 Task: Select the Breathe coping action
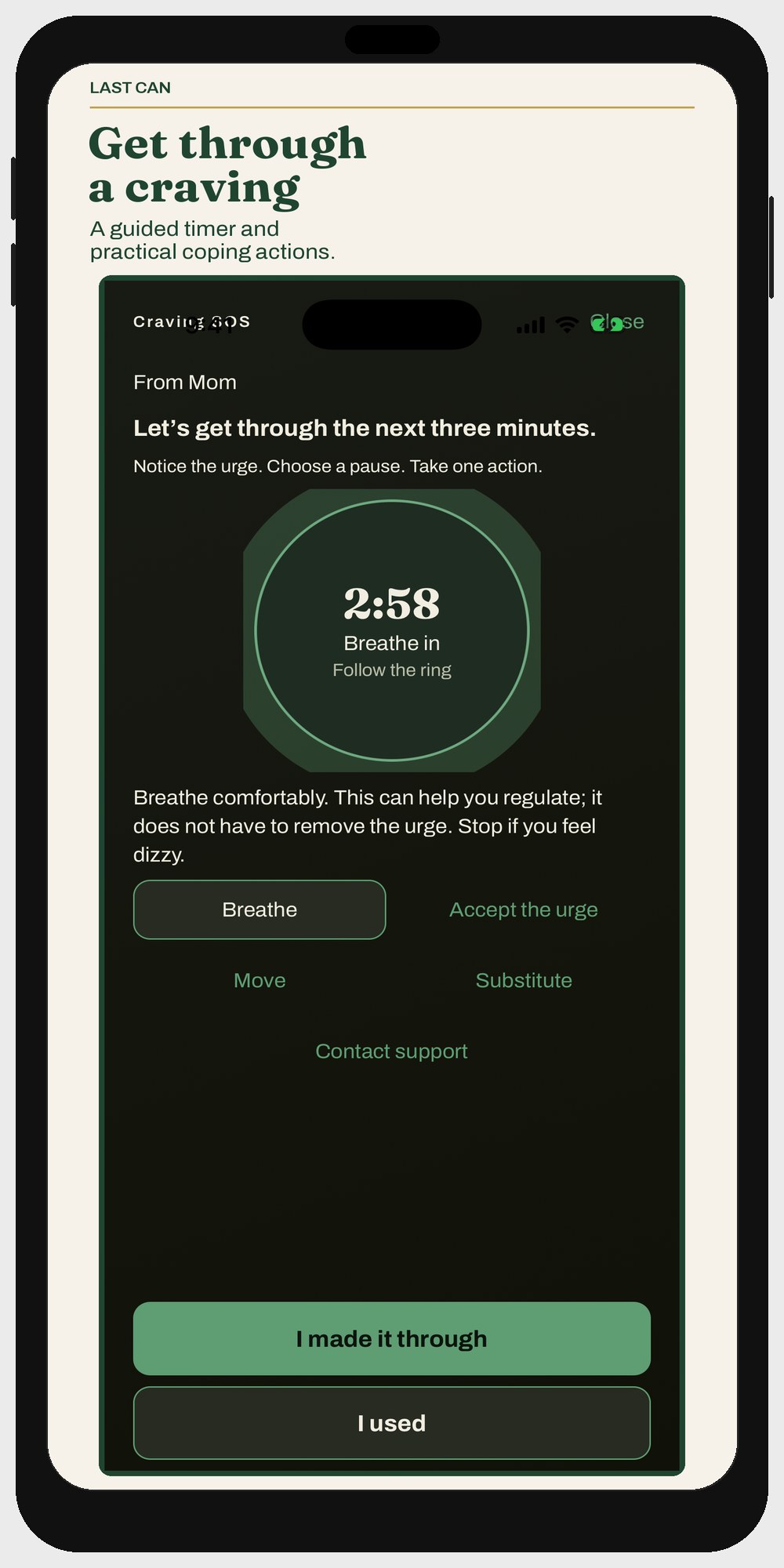pos(260,909)
